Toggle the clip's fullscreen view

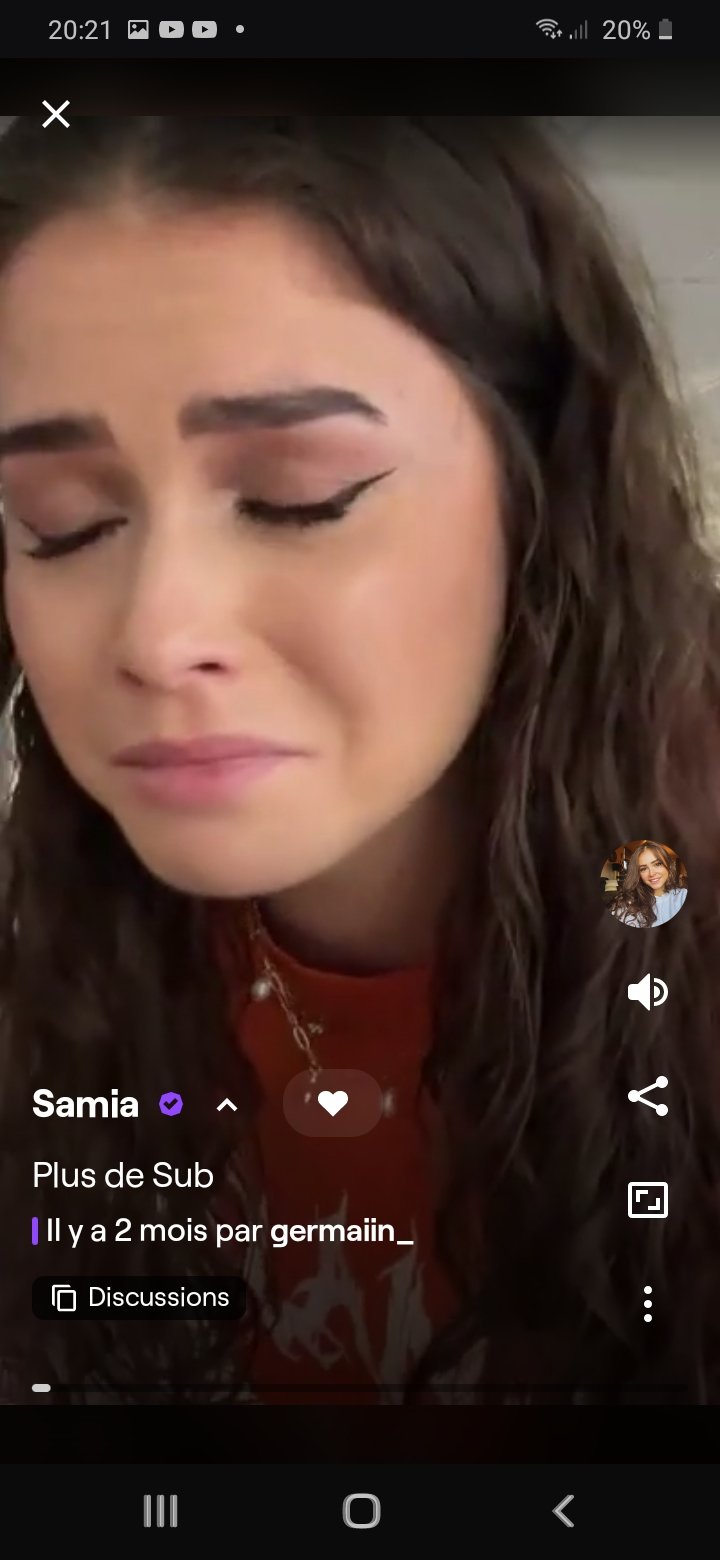[x=647, y=1200]
